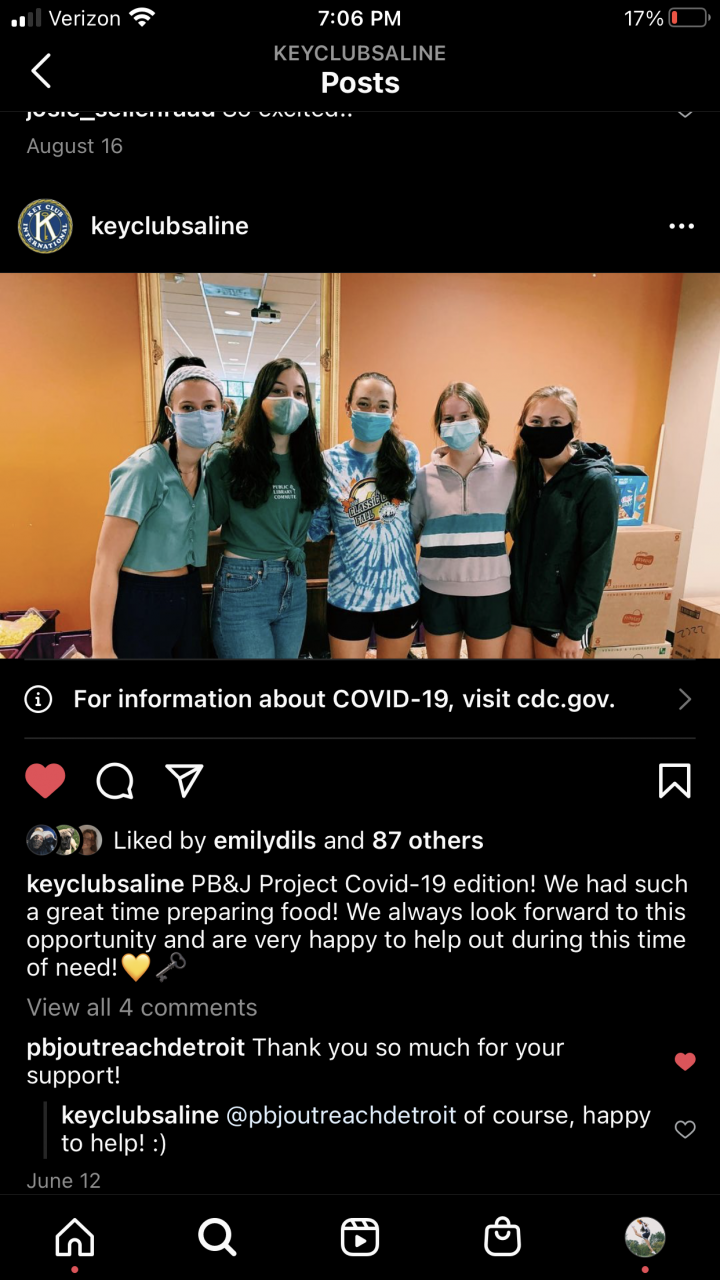
Task: Tap the @pbjoutreachdetroit mention in reply
Action: click(341, 1116)
